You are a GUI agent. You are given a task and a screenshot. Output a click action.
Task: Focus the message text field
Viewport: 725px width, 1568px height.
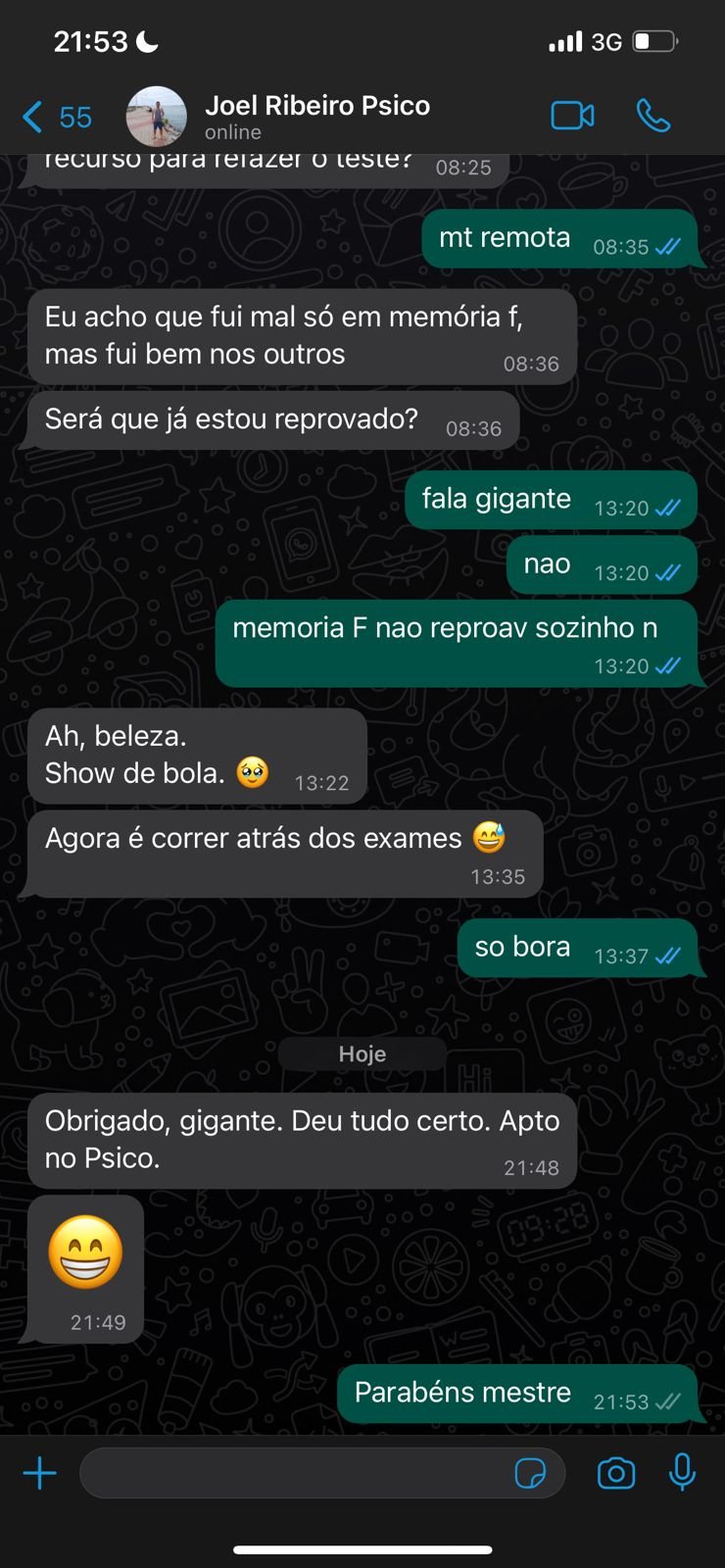click(x=294, y=1473)
